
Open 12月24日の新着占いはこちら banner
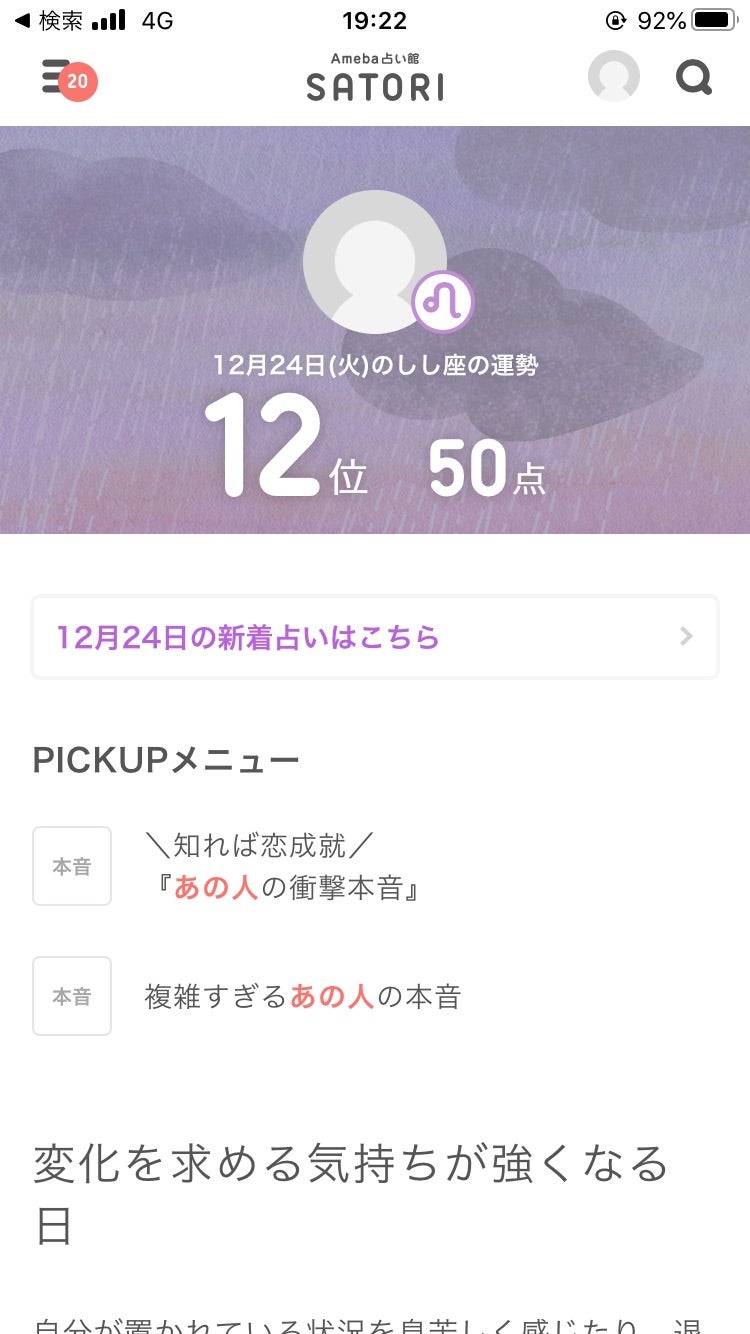pyautogui.click(x=375, y=637)
